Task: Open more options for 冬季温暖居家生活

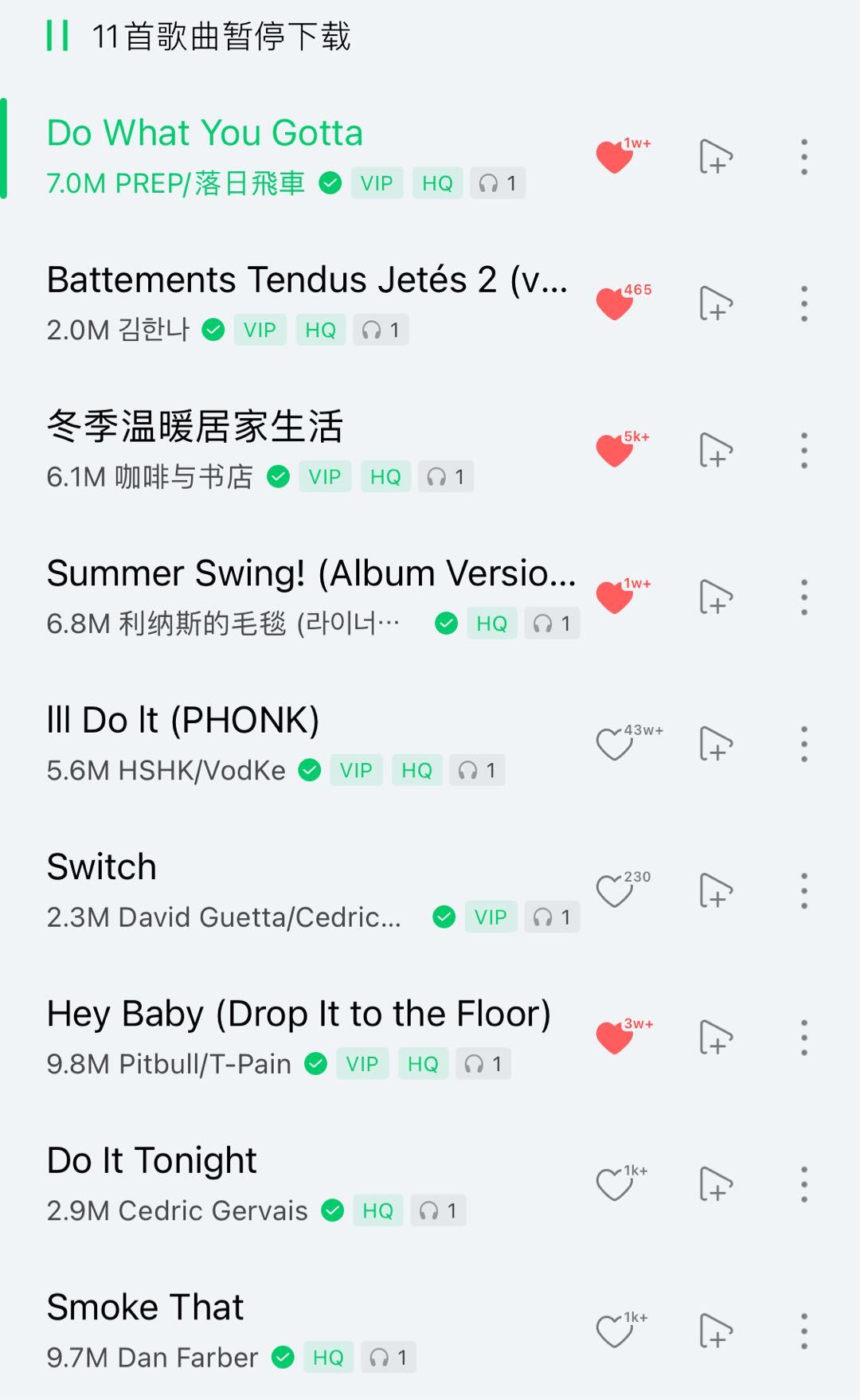Action: pyautogui.click(x=804, y=450)
